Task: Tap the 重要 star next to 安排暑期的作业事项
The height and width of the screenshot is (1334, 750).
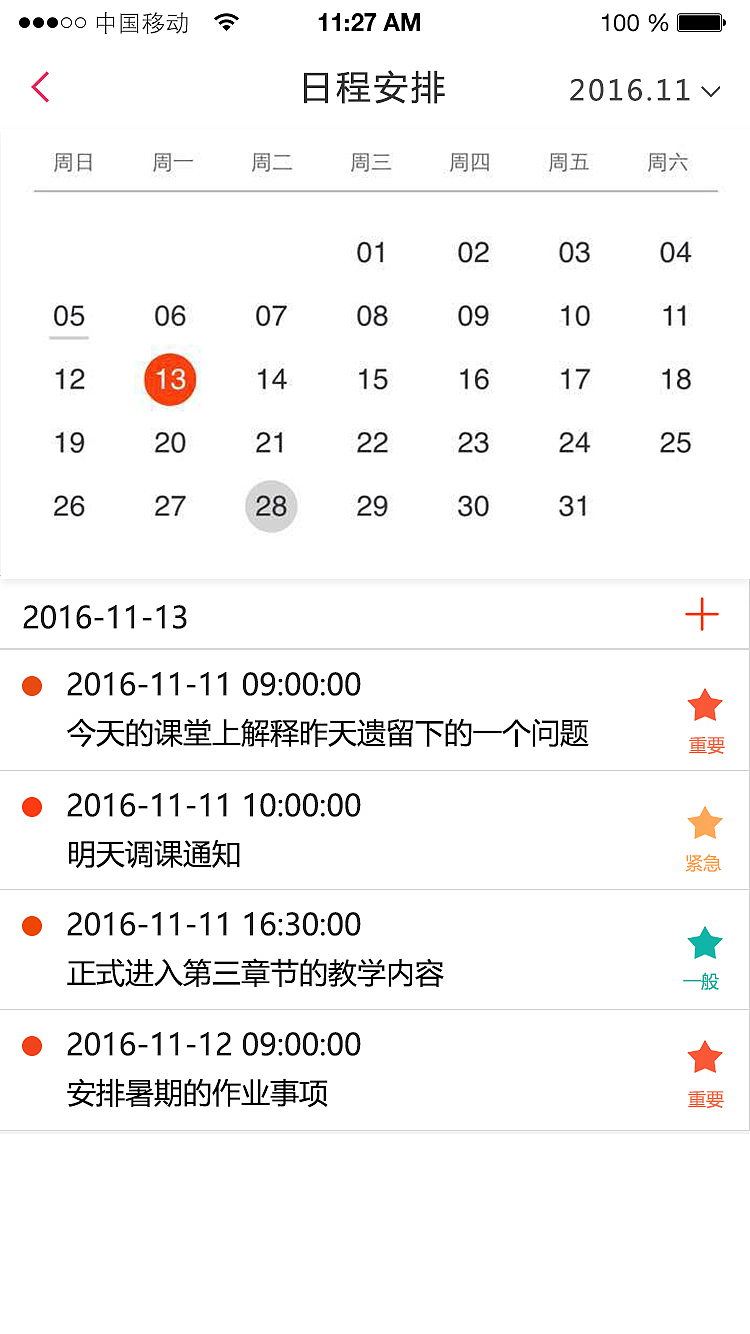Action: tap(704, 1057)
